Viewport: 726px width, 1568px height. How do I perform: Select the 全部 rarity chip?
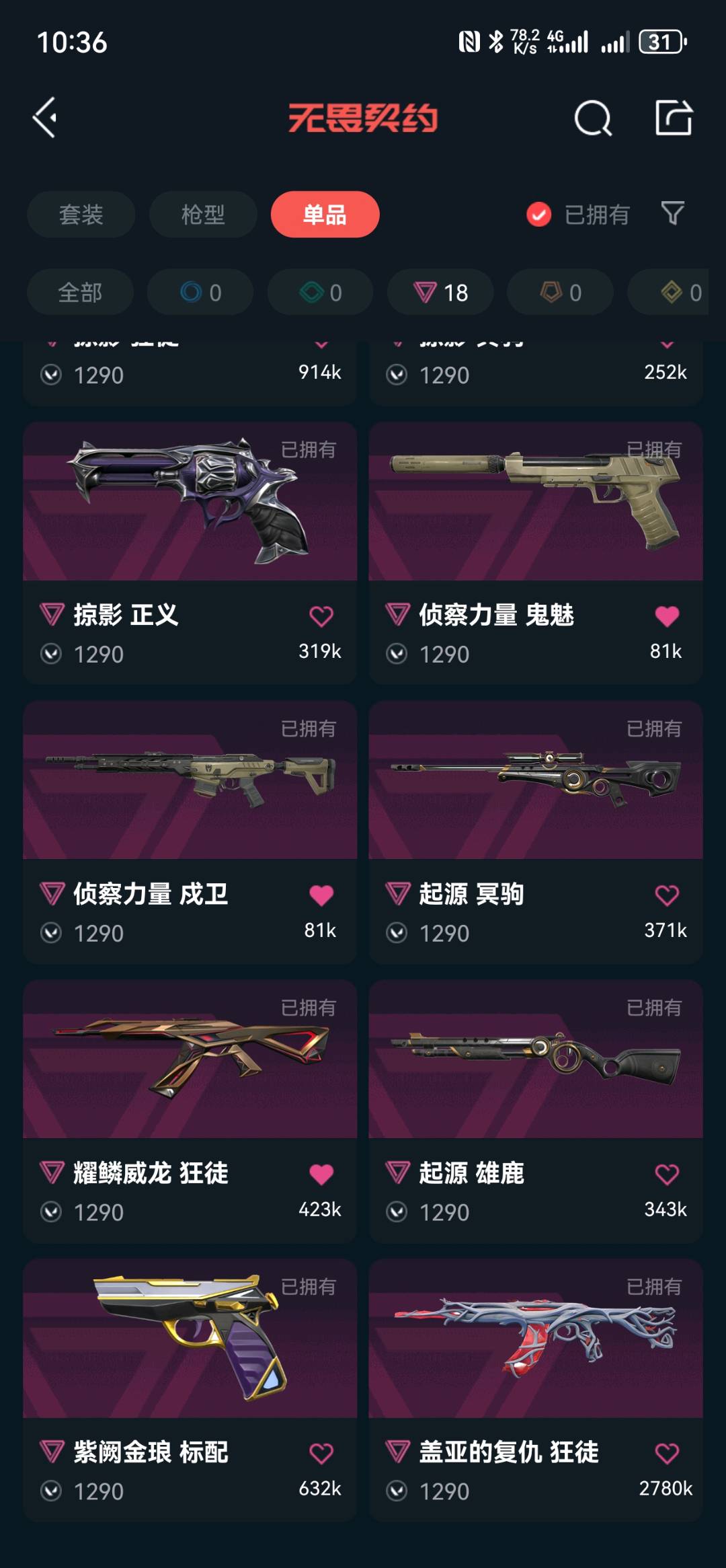tap(80, 293)
